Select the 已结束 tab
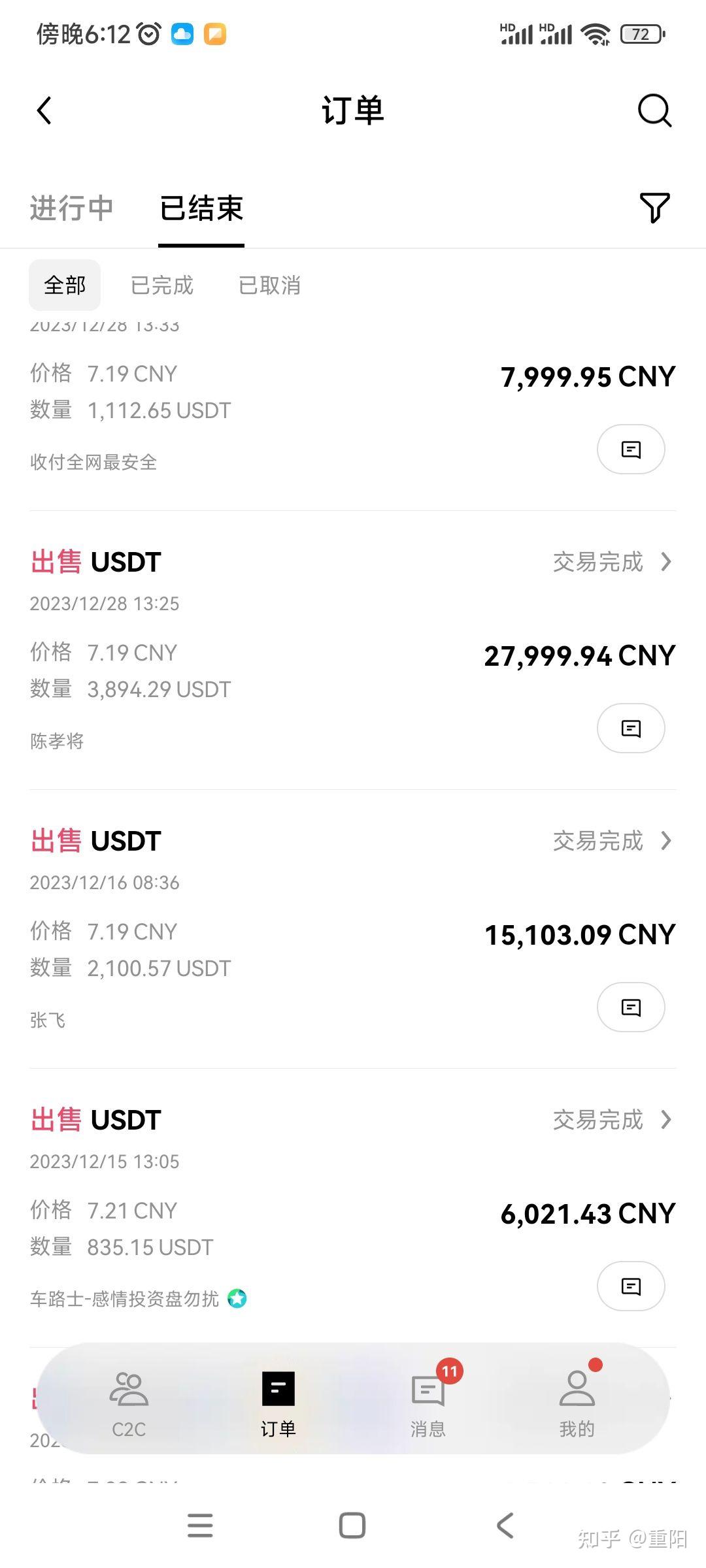This screenshot has width=706, height=1568. pyautogui.click(x=201, y=208)
